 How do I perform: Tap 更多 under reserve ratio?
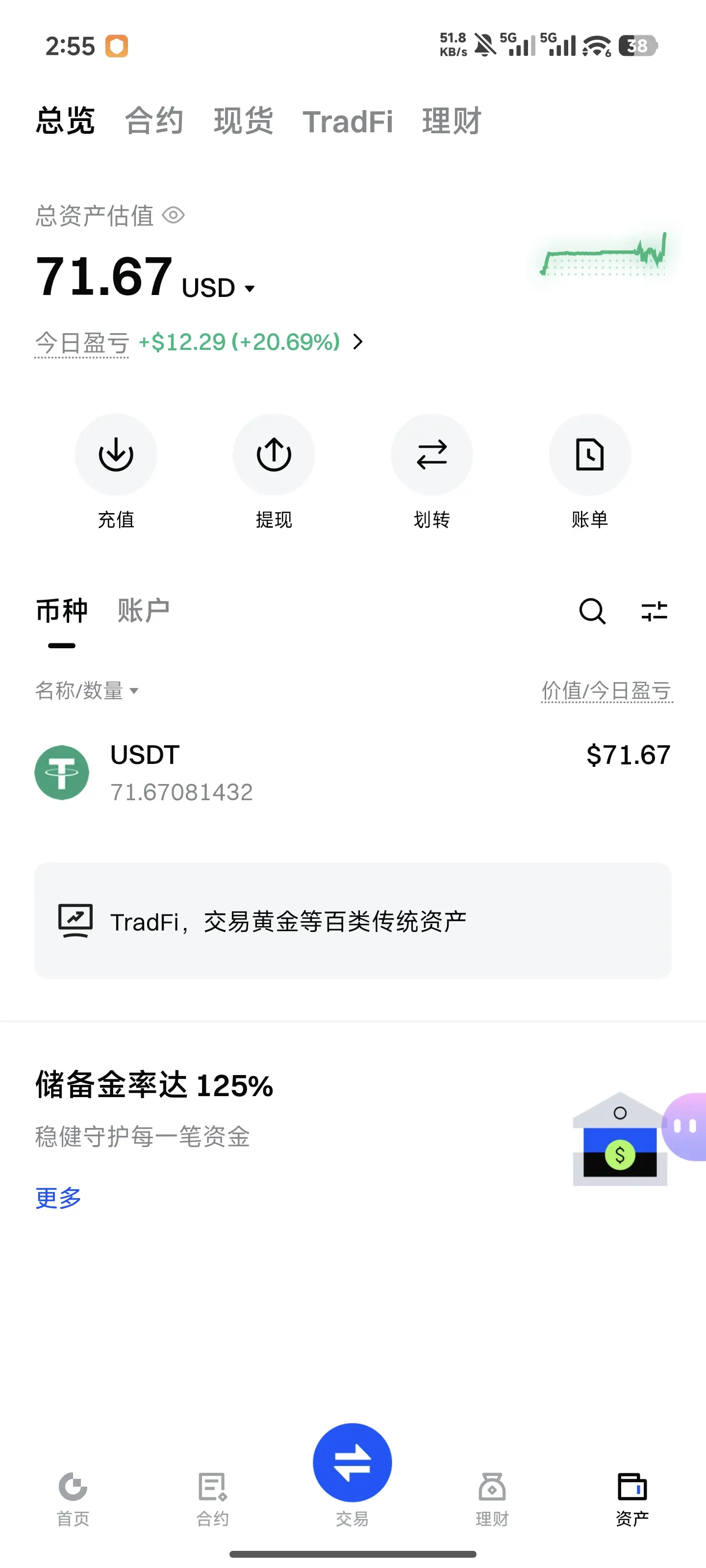point(58,1198)
